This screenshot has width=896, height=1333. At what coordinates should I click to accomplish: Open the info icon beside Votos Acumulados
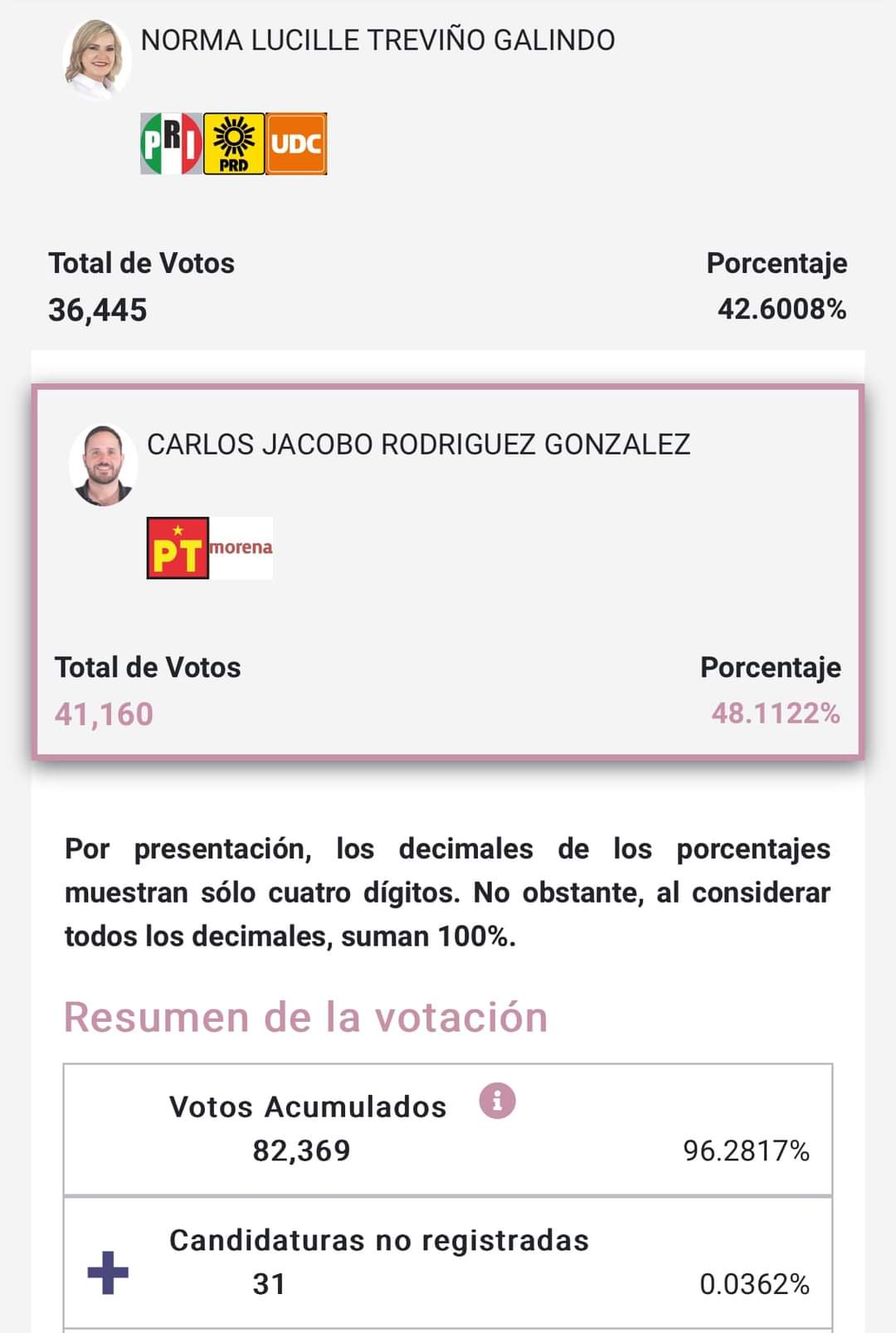pos(497,1101)
